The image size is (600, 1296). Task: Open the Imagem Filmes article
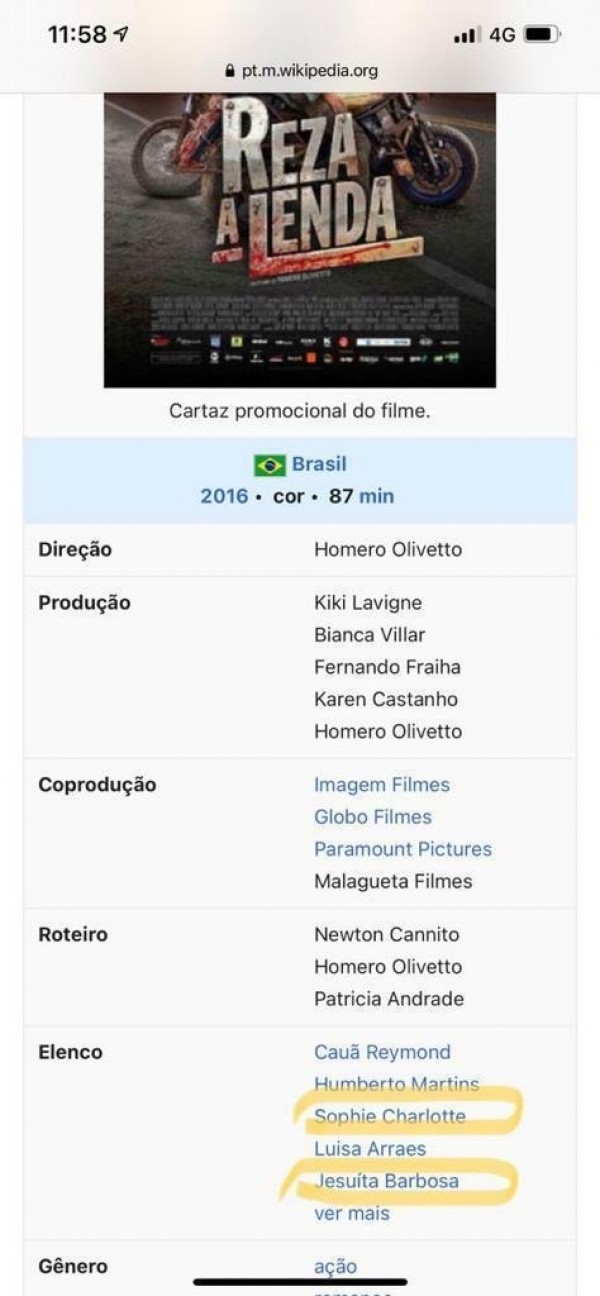382,785
